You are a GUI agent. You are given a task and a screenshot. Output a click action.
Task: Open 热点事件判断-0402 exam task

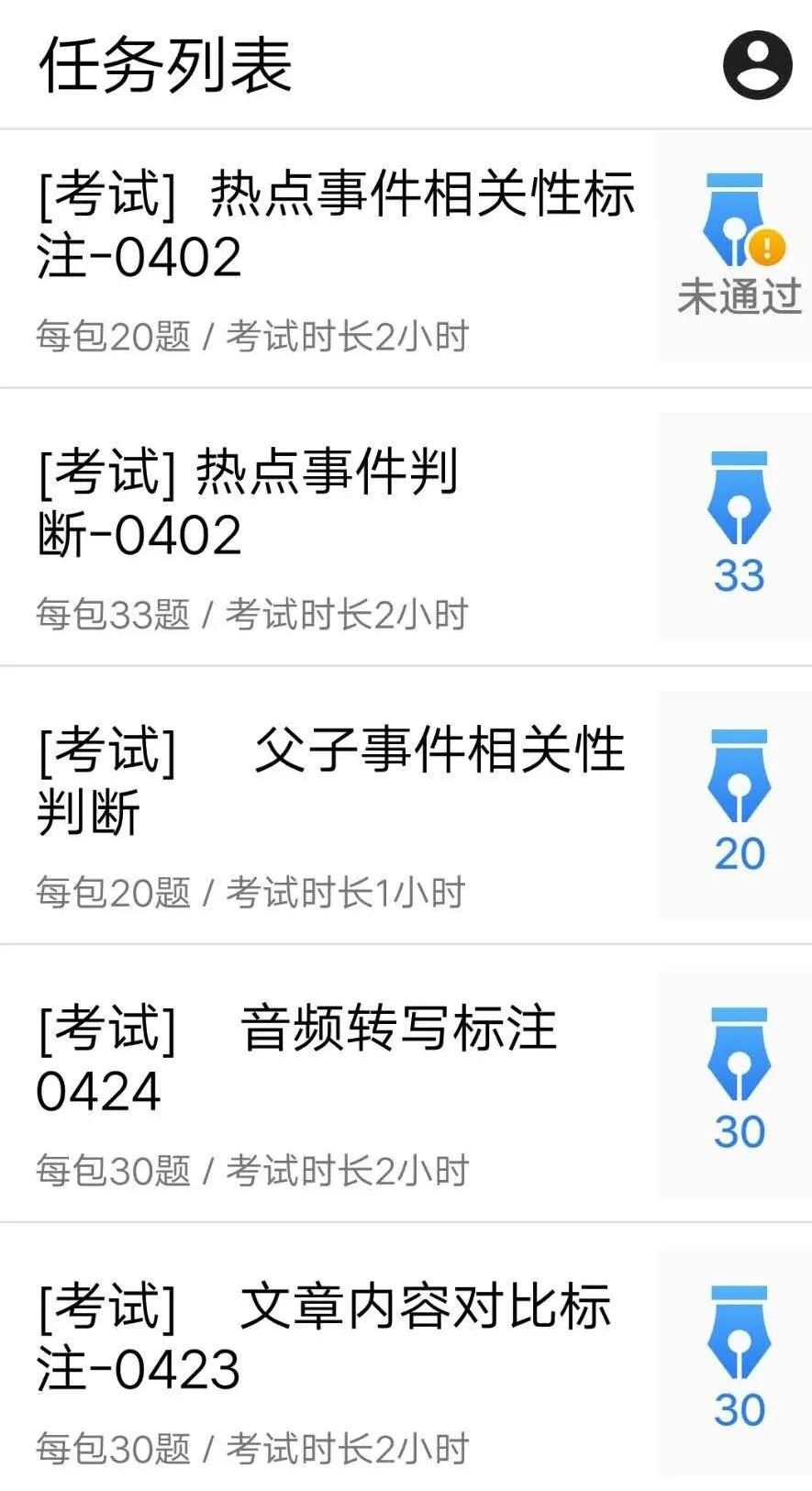point(248,503)
